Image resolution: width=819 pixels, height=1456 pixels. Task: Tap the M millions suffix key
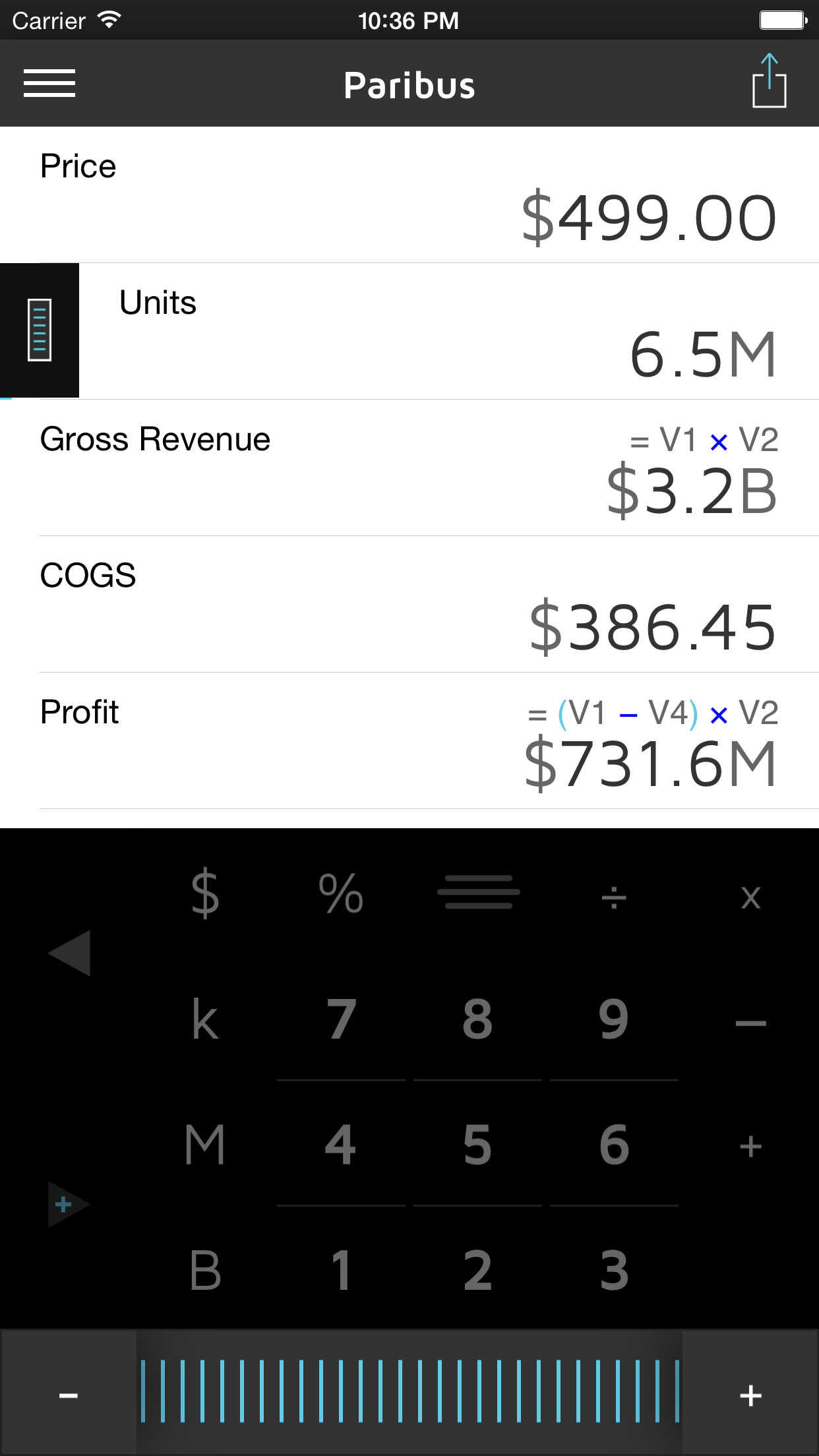click(205, 1145)
